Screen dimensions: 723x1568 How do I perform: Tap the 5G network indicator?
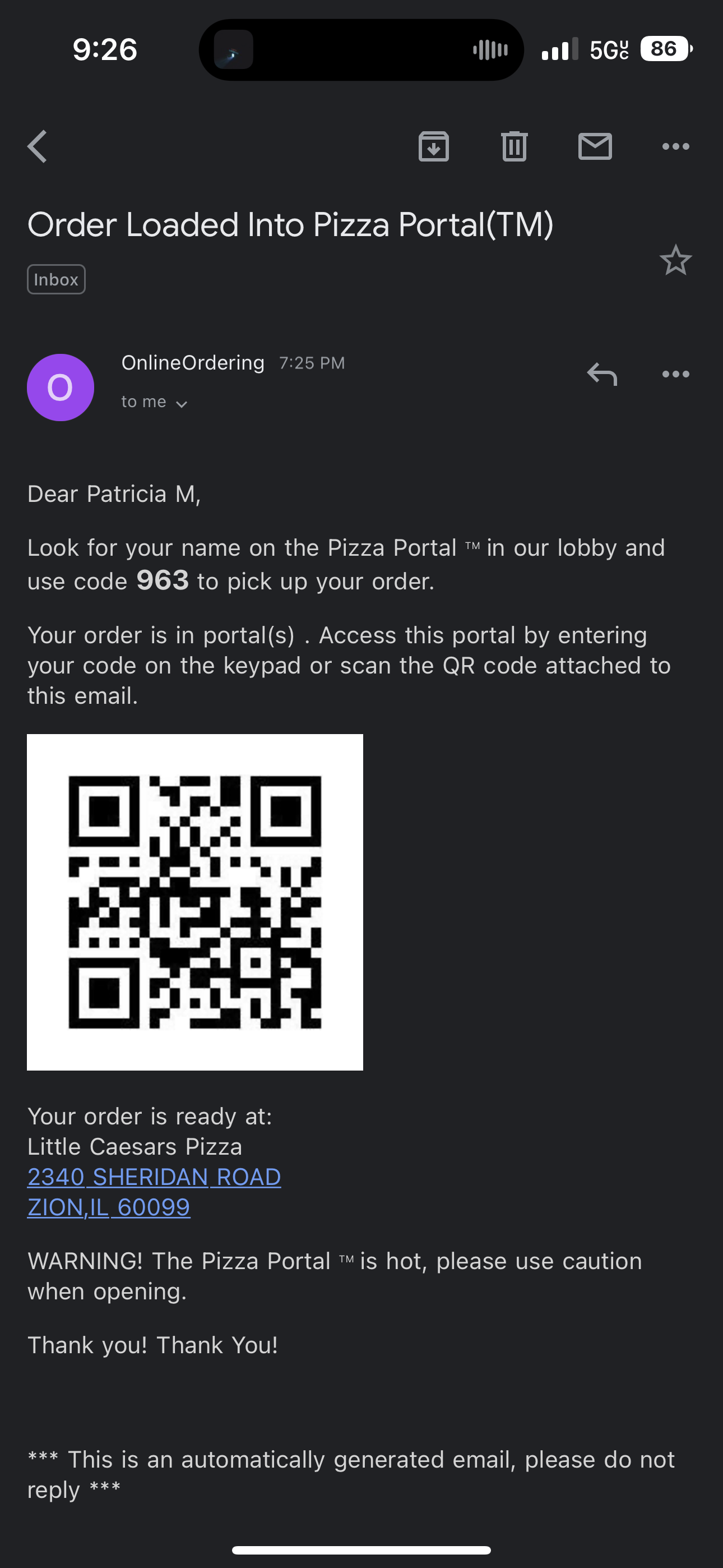pos(610,49)
